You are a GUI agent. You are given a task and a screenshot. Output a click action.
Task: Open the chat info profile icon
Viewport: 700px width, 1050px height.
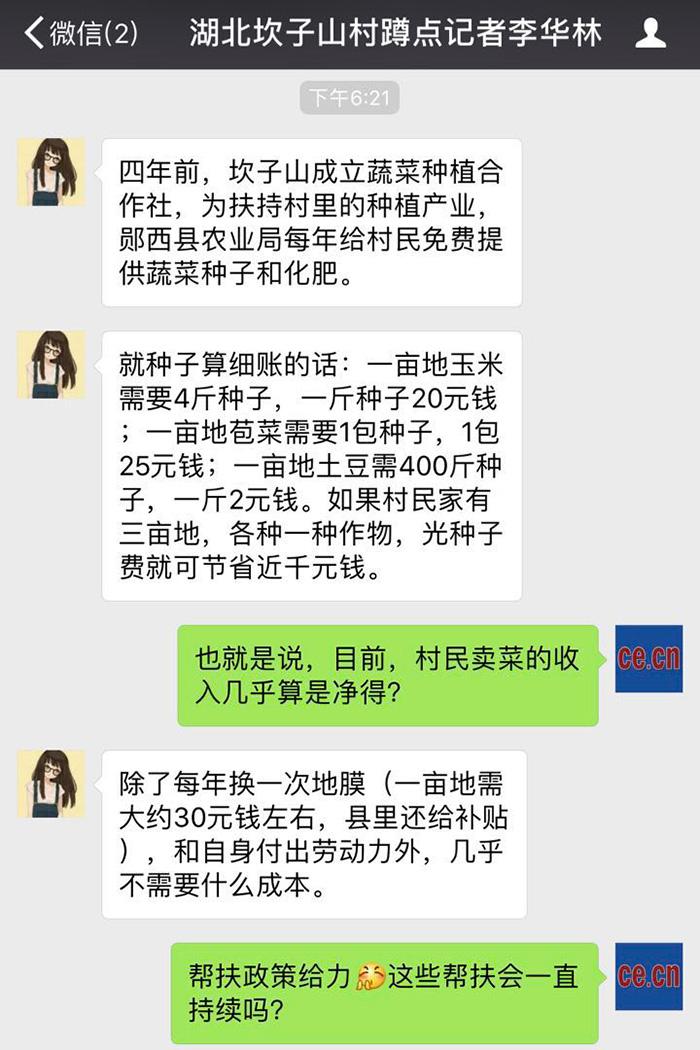pos(651,34)
